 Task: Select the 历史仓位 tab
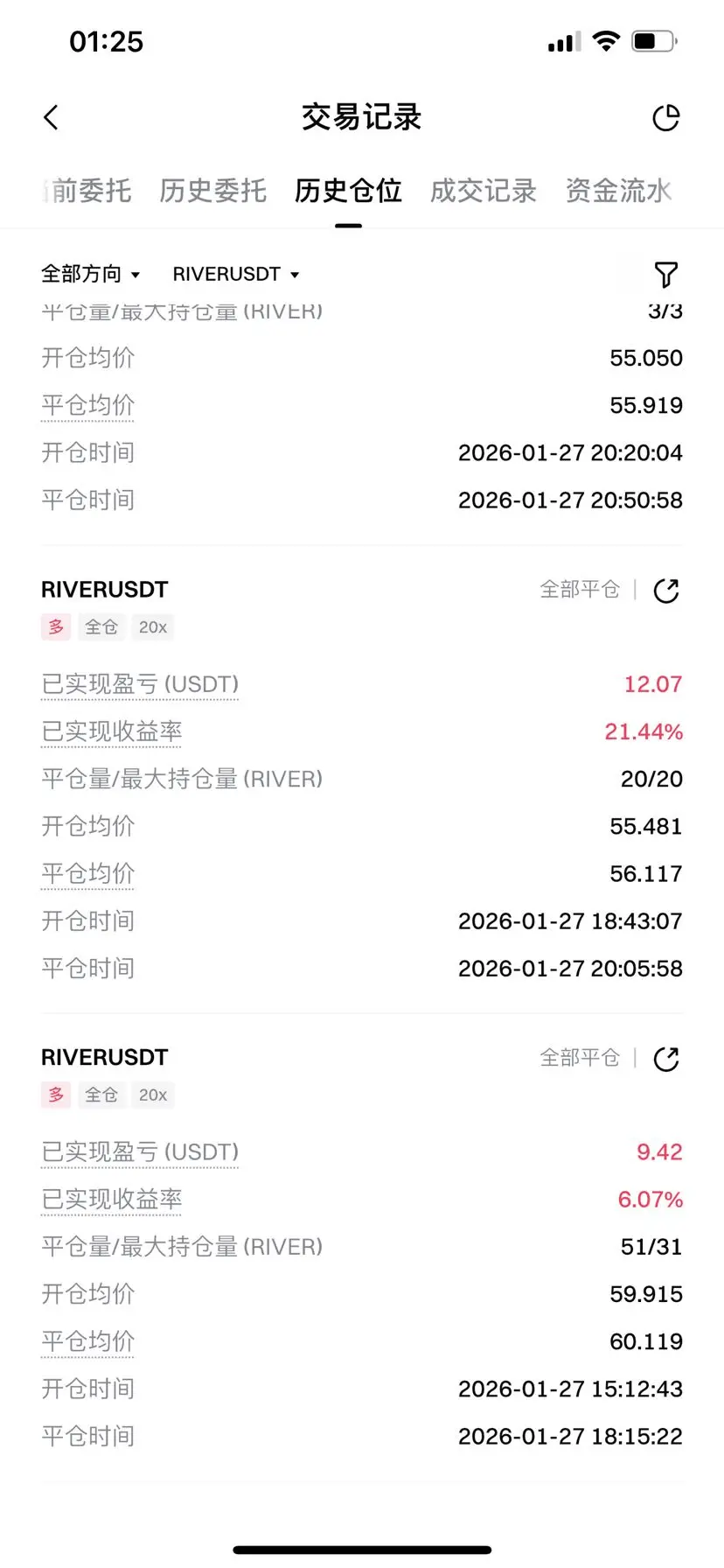(348, 191)
